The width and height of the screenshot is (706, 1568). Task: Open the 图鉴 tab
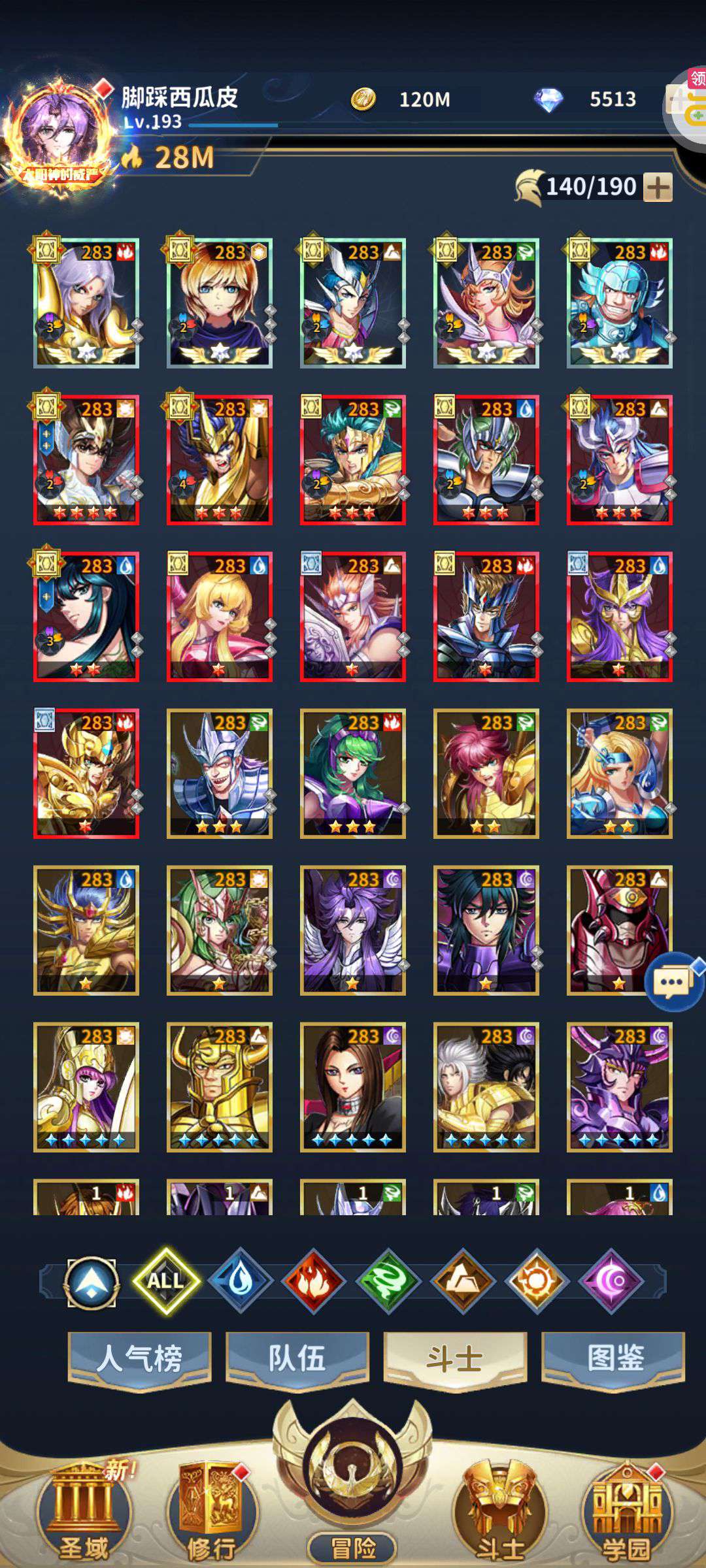(x=613, y=1359)
